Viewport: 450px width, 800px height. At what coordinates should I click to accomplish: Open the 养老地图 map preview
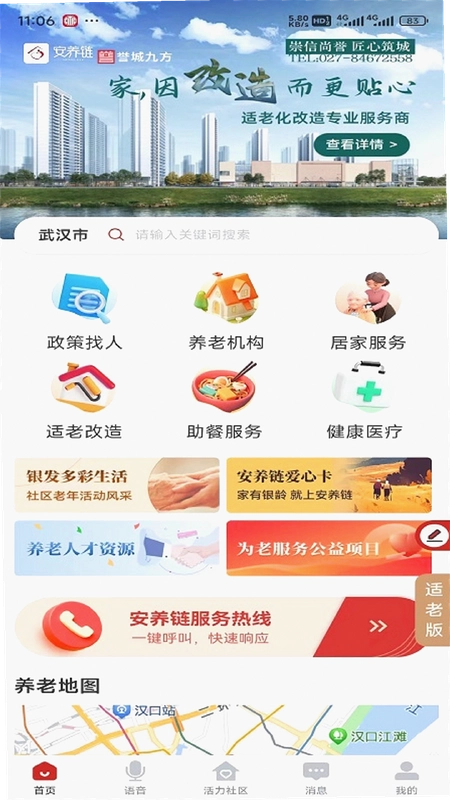pos(226,730)
